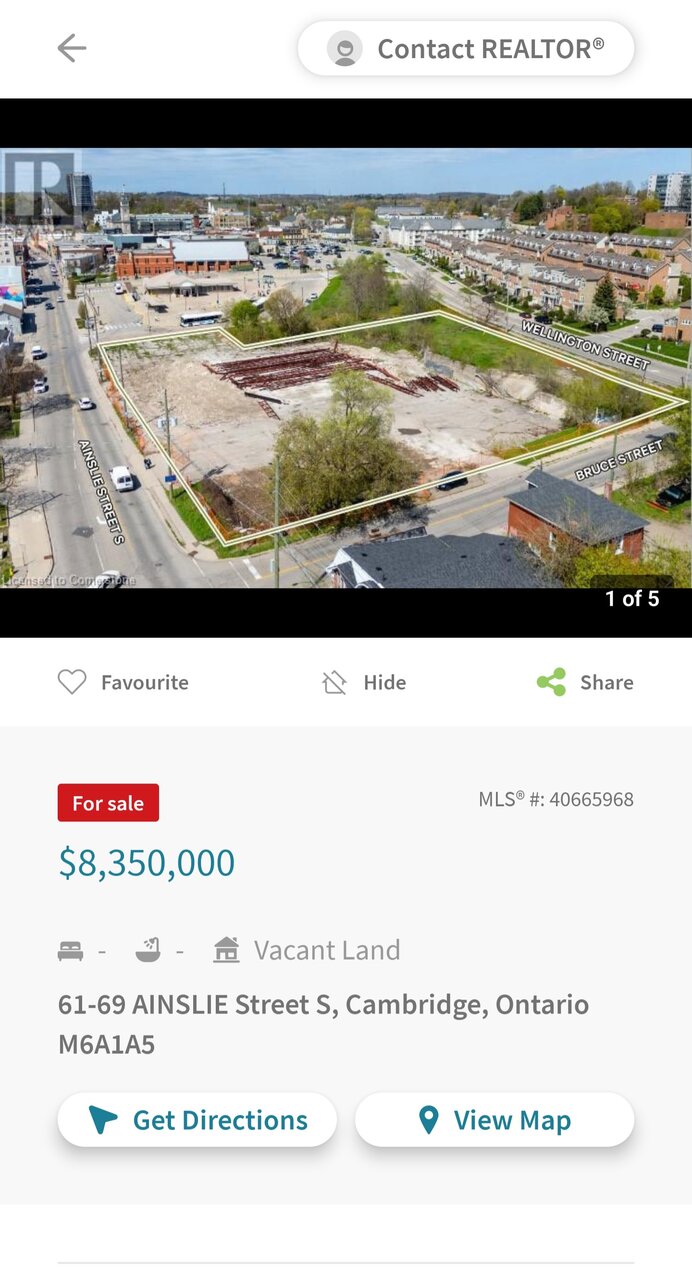692x1280 pixels.
Task: Get Directions to the property
Action: [197, 1120]
